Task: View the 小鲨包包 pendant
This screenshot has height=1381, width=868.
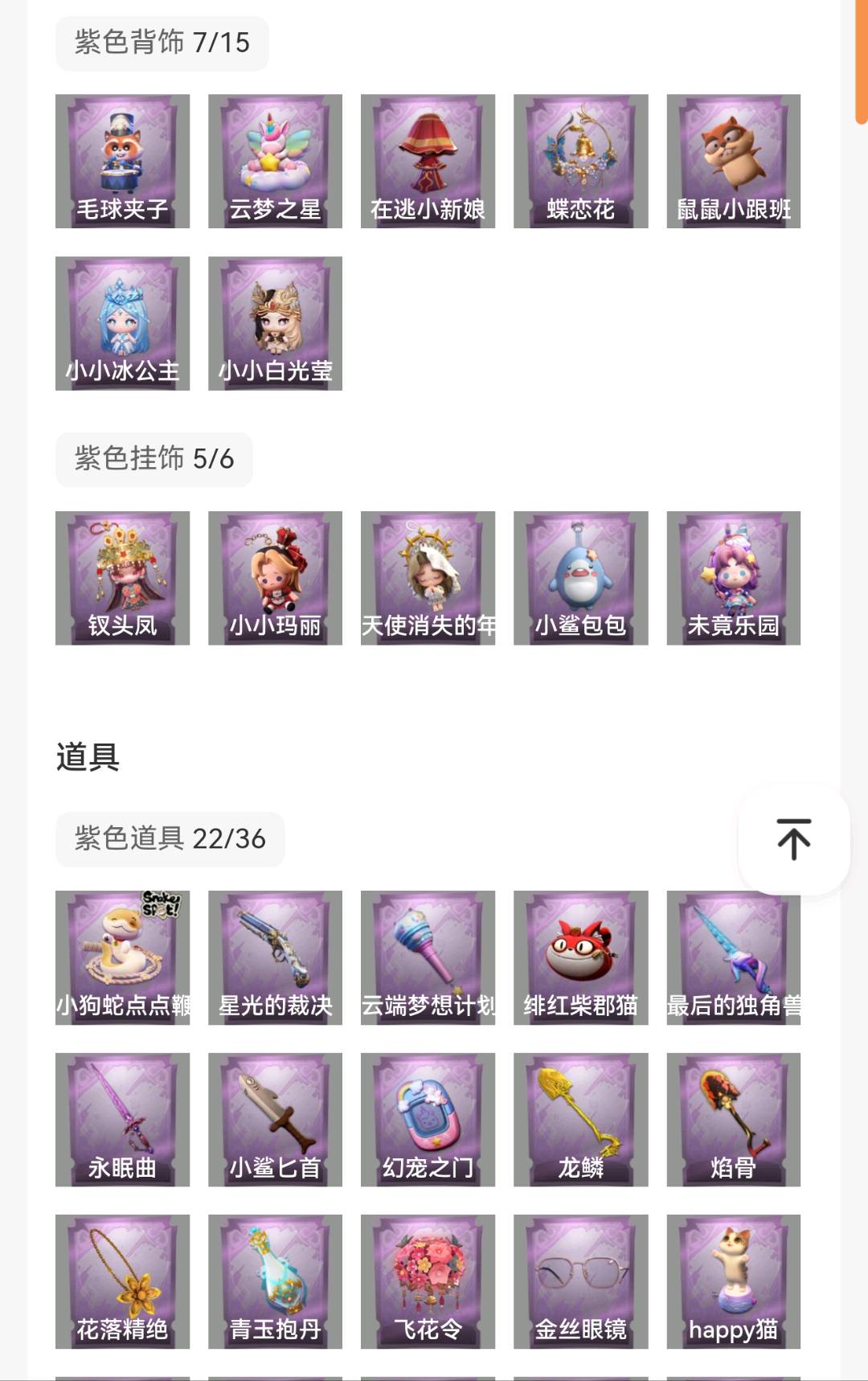Action: pos(580,578)
